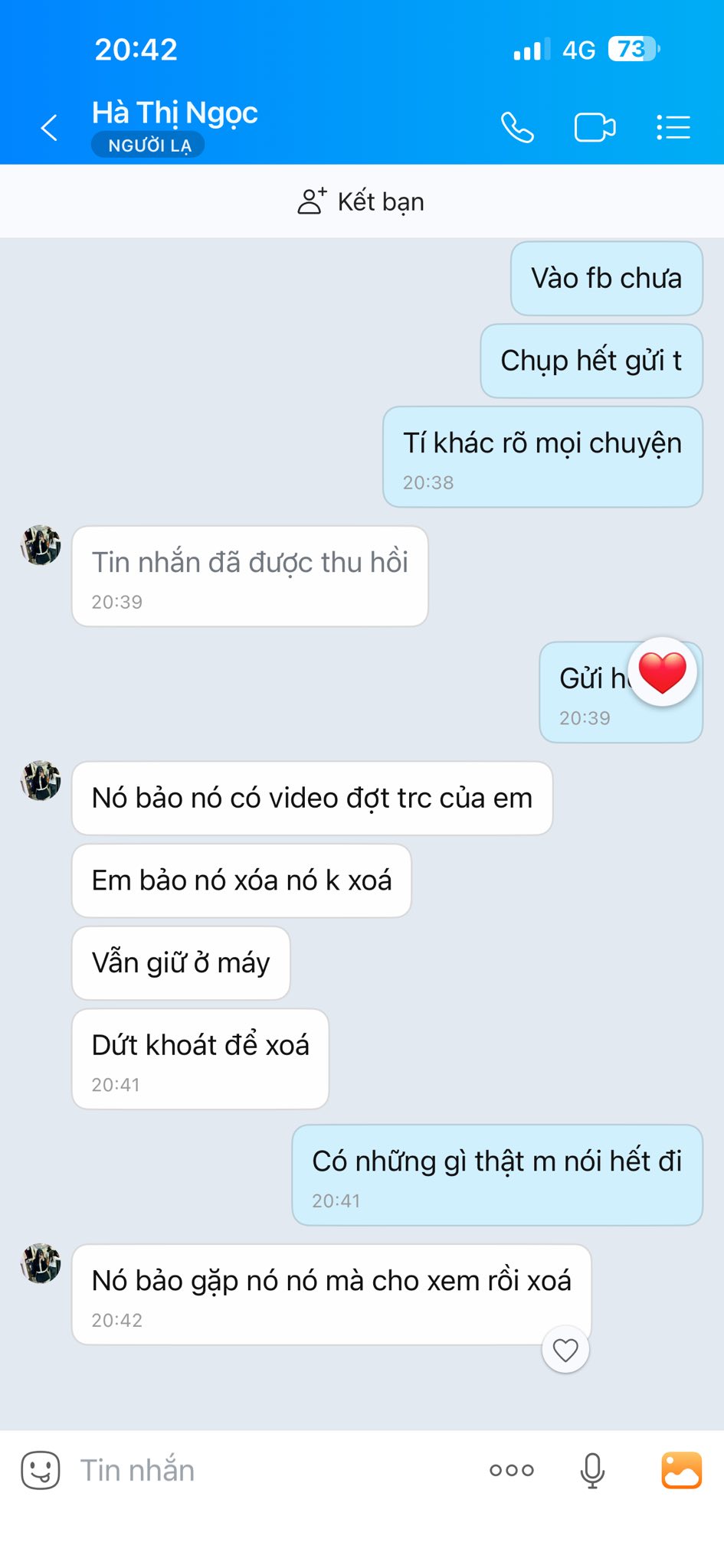This screenshot has height=1568, width=724.
Task: Tap the avatar beside the recalled message
Action: pyautogui.click(x=41, y=545)
